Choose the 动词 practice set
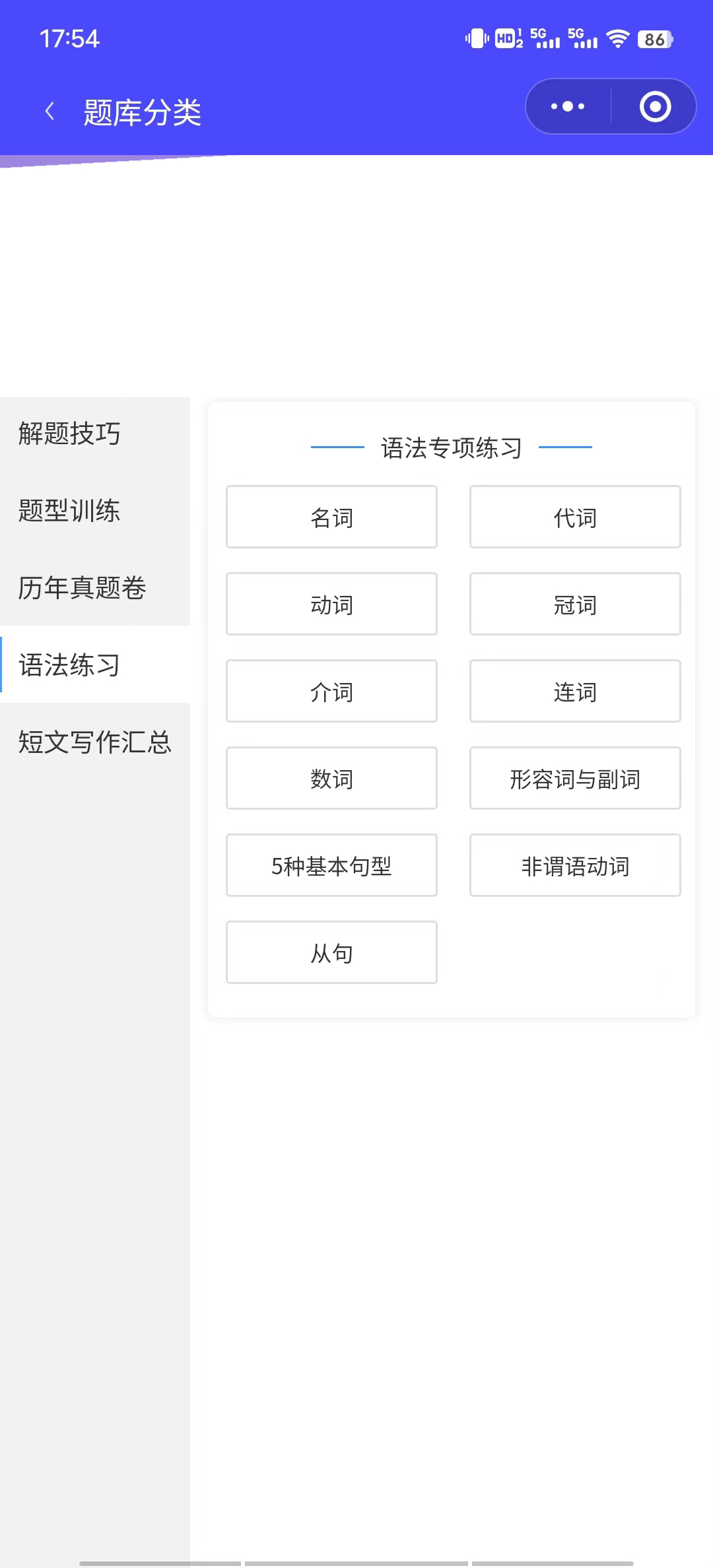The width and height of the screenshot is (713, 1568). 331,604
